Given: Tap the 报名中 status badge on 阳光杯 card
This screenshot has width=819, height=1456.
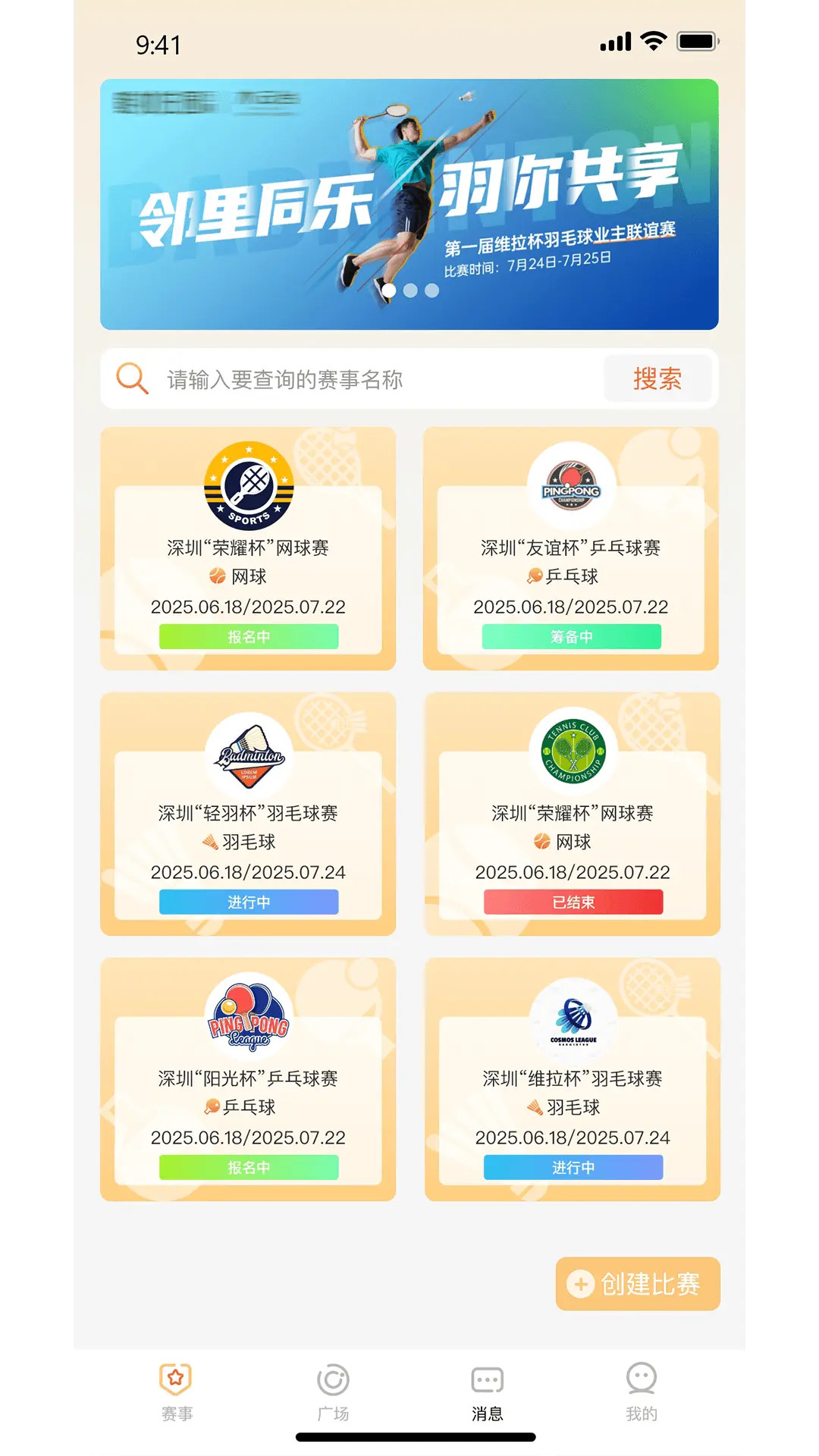Looking at the screenshot, I should tap(247, 1168).
